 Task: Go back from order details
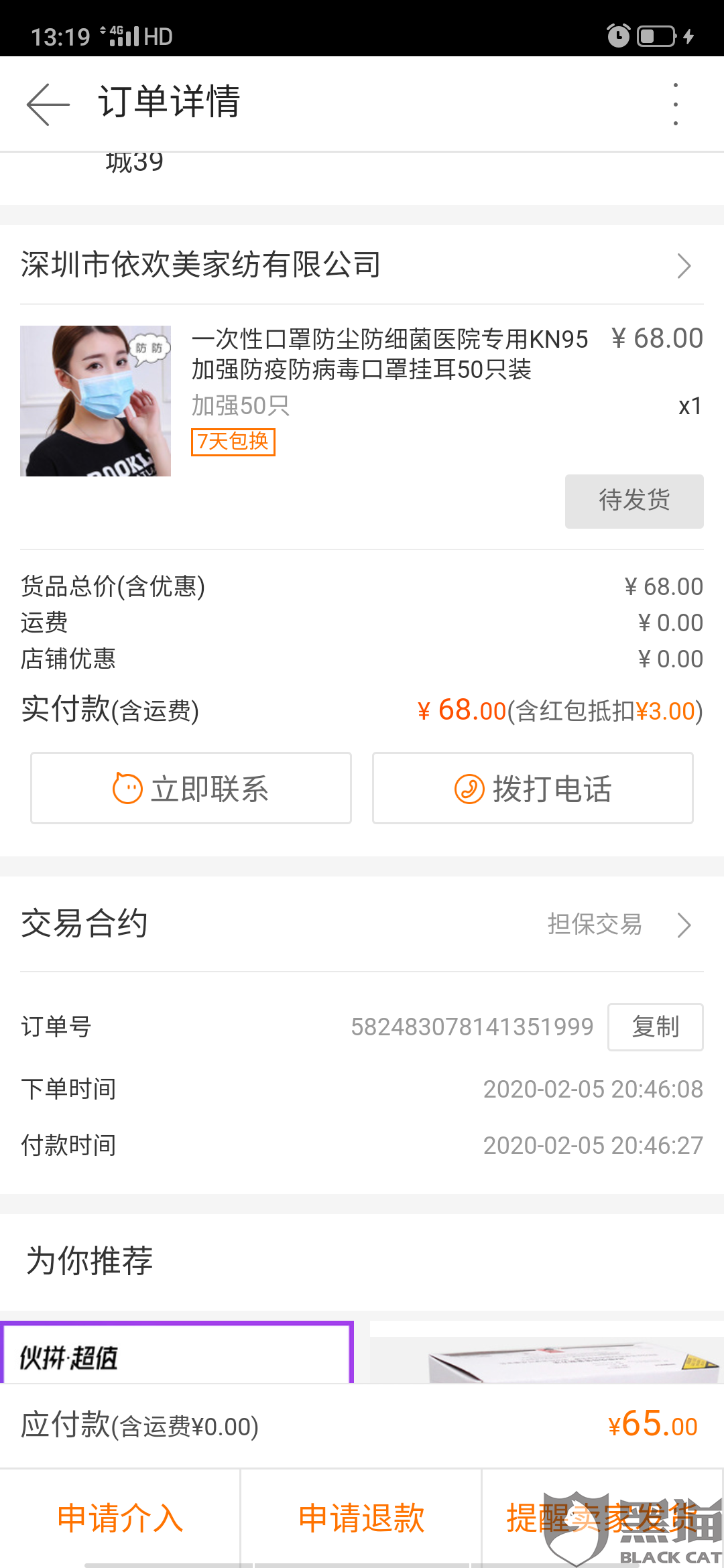(x=48, y=104)
